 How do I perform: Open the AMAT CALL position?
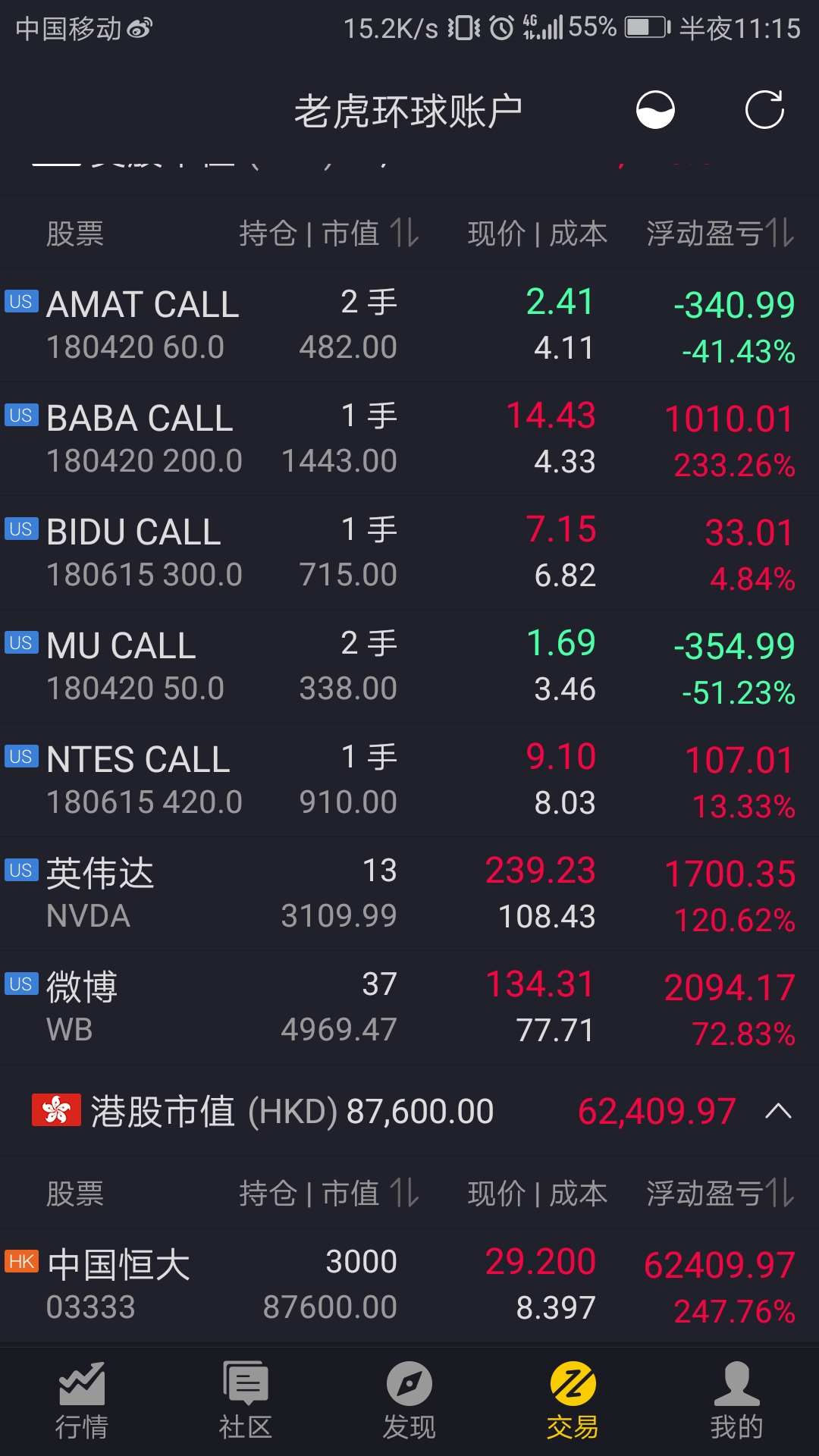point(409,325)
